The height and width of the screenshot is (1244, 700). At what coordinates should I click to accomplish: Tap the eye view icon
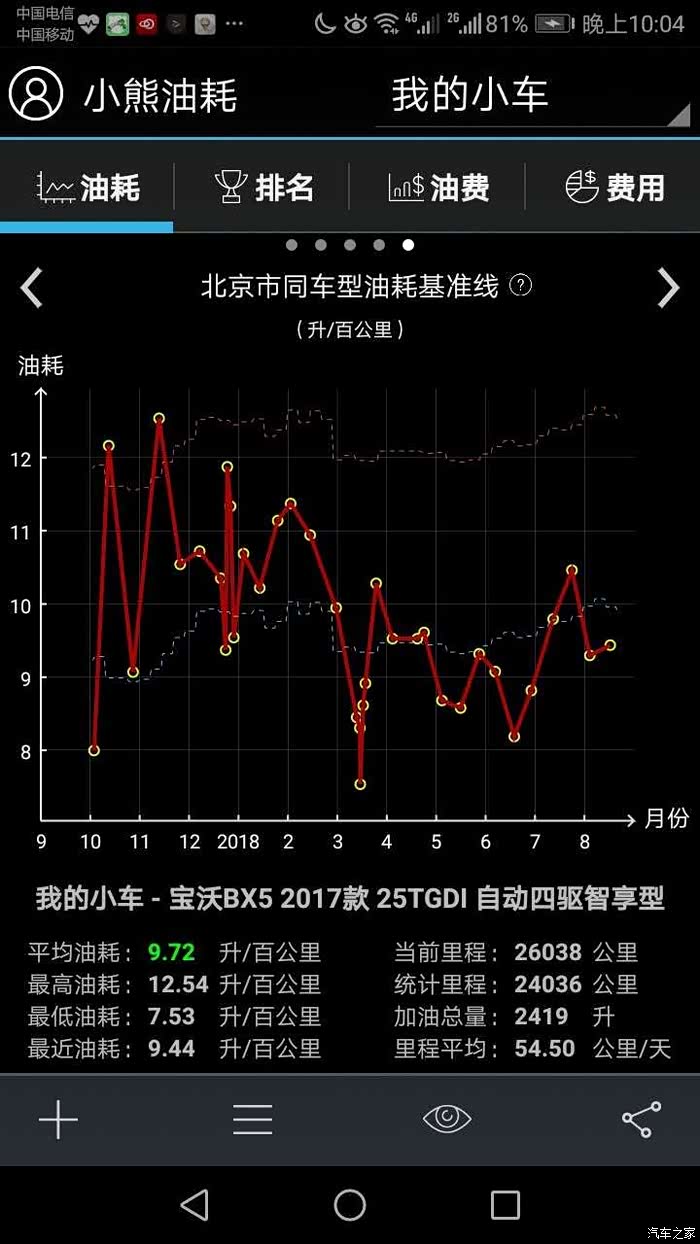[x=446, y=1118]
